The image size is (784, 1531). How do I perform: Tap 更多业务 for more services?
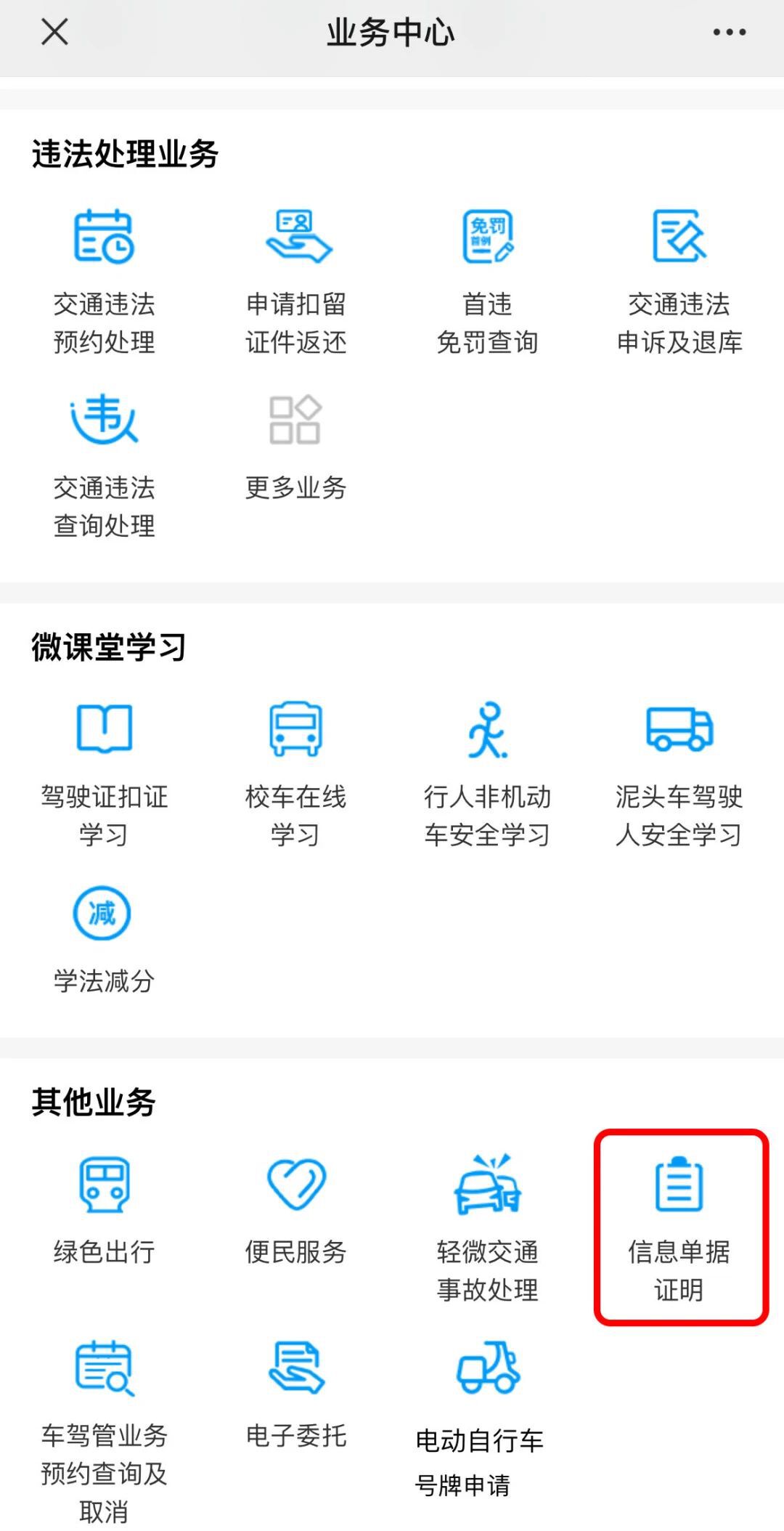click(296, 447)
